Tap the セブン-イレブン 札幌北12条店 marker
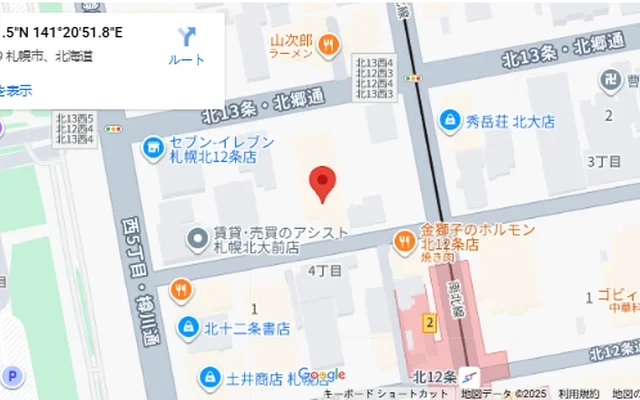The image size is (640, 400). 153,148
